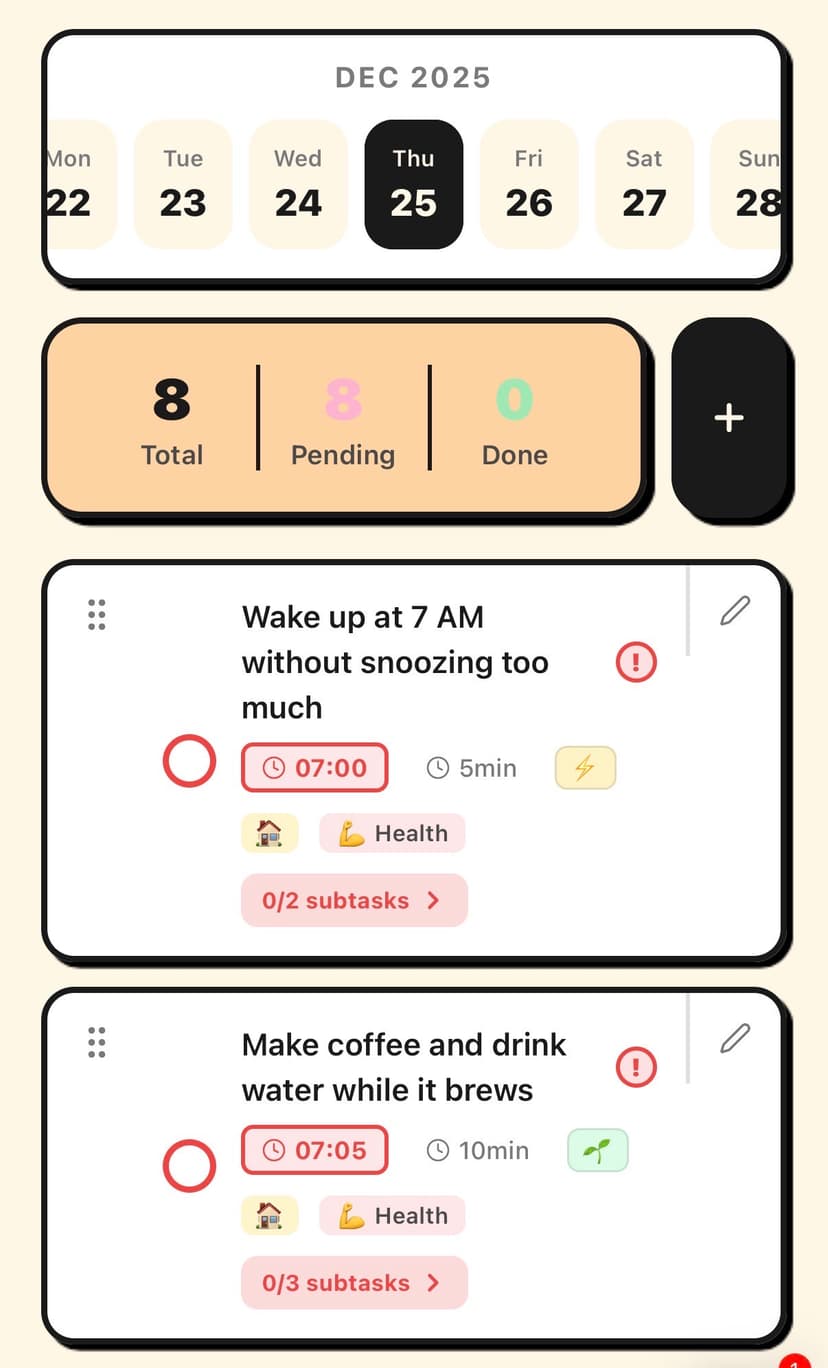828x1368 pixels.
Task: Select Saturday 27 in the date strip
Action: 644,185
